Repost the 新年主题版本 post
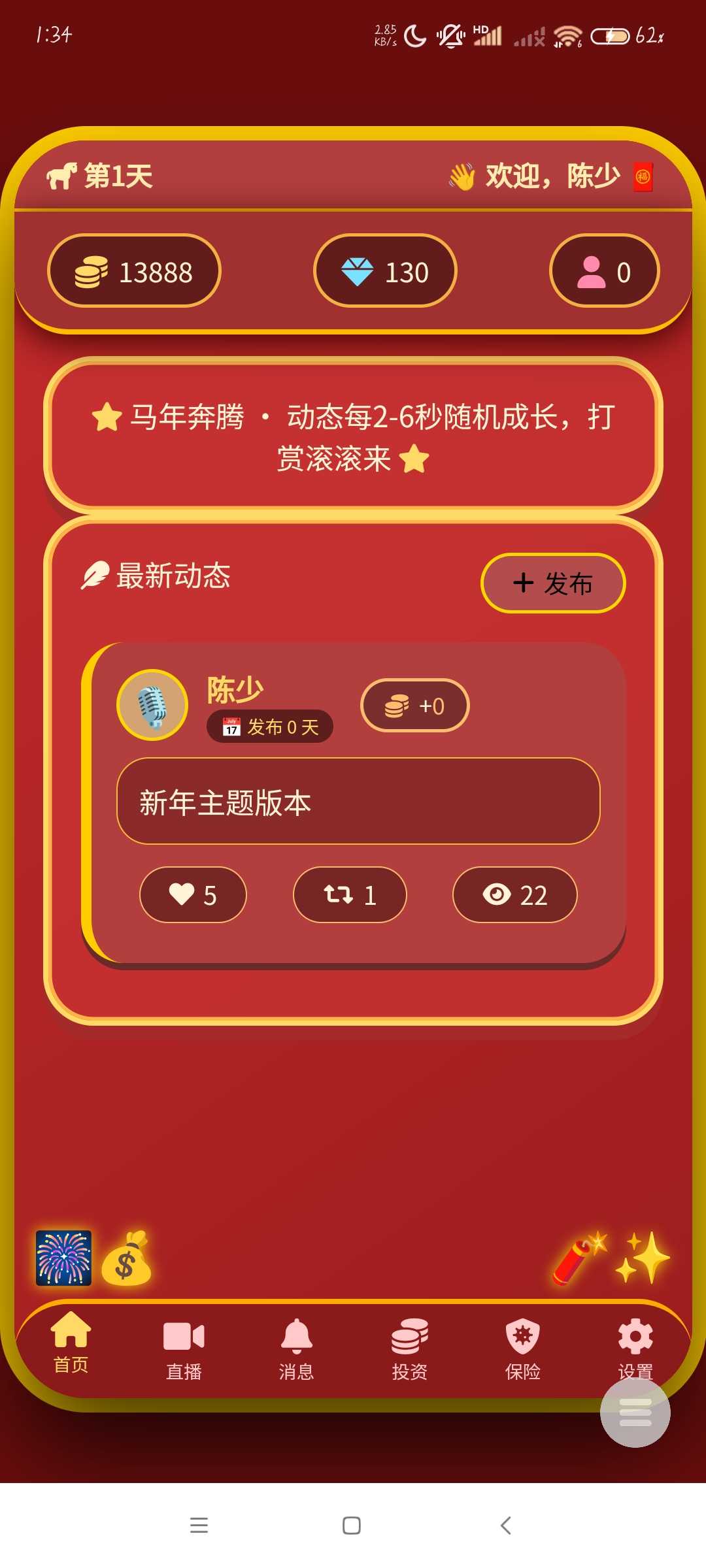This screenshot has height=1568, width=706. (x=350, y=894)
